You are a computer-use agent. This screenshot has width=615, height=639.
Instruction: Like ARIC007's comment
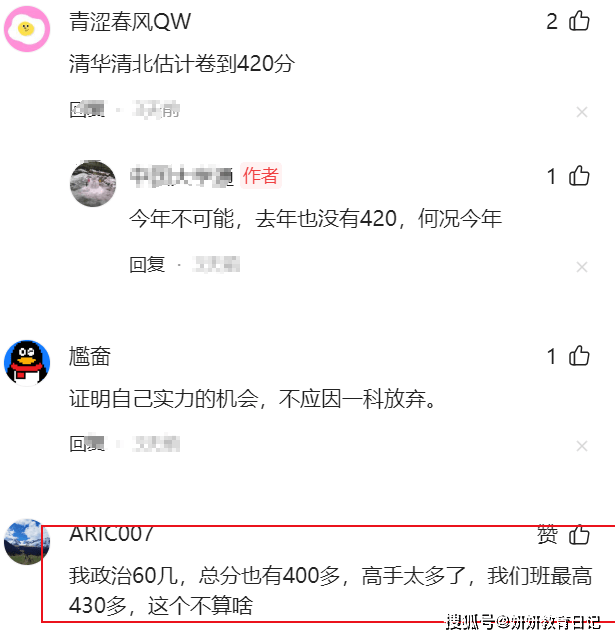coord(580,536)
